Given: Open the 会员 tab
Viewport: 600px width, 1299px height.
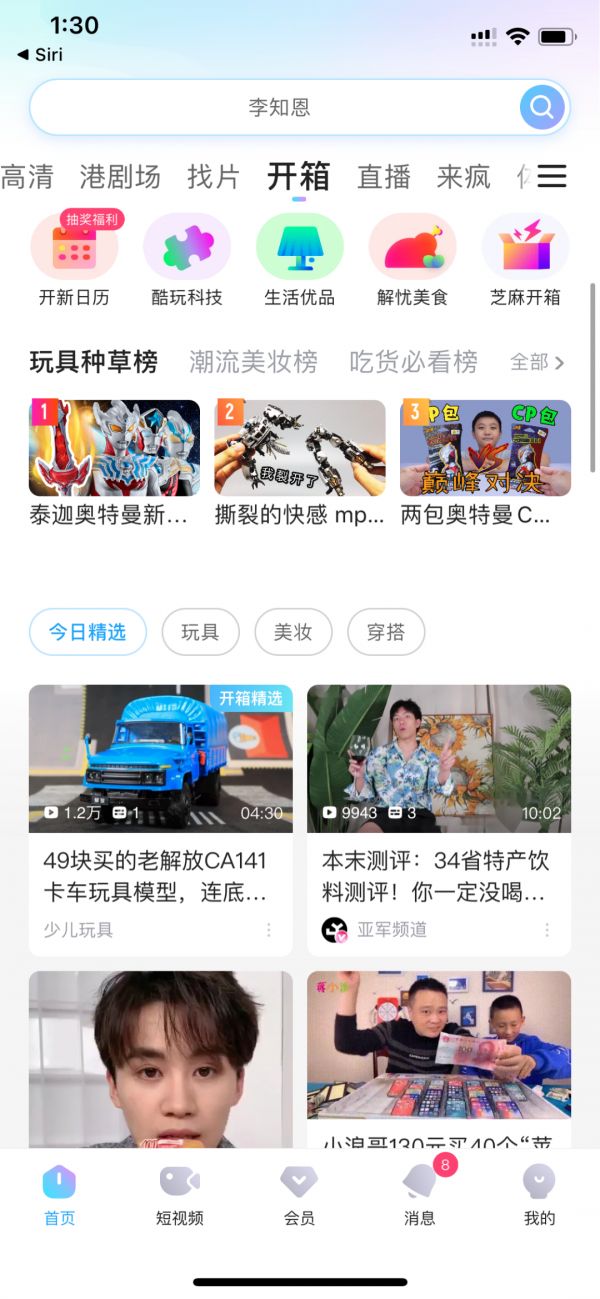Looking at the screenshot, I should [299, 1195].
